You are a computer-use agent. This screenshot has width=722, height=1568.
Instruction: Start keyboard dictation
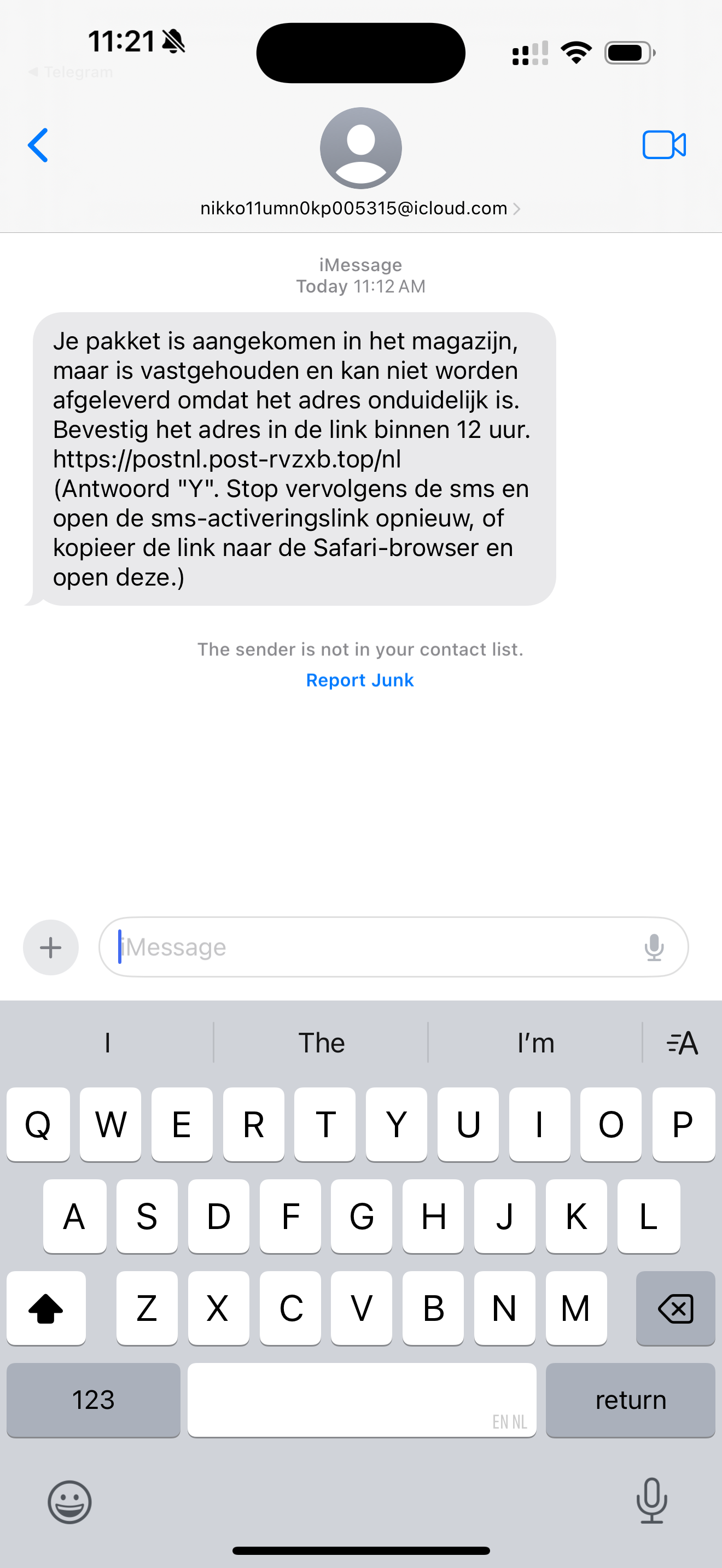[651, 1501]
